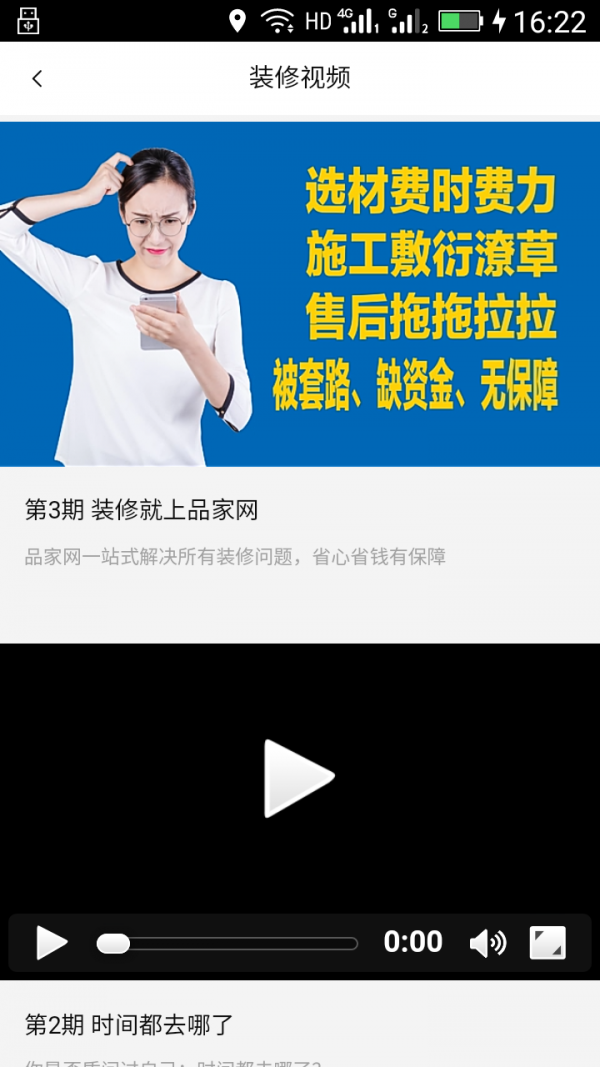Open the 第3期 装修就上品家网 video banner
Image resolution: width=600 pixels, height=1067 pixels.
click(x=300, y=294)
